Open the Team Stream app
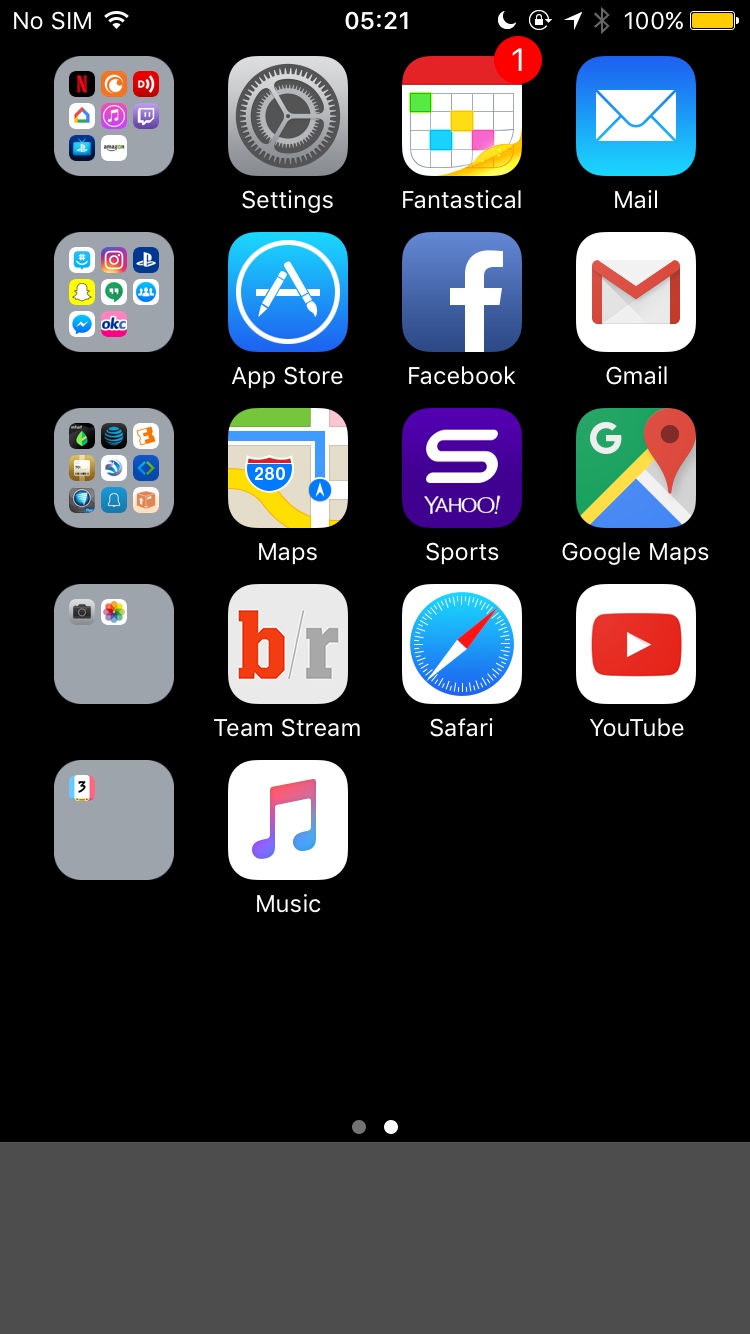 288,644
